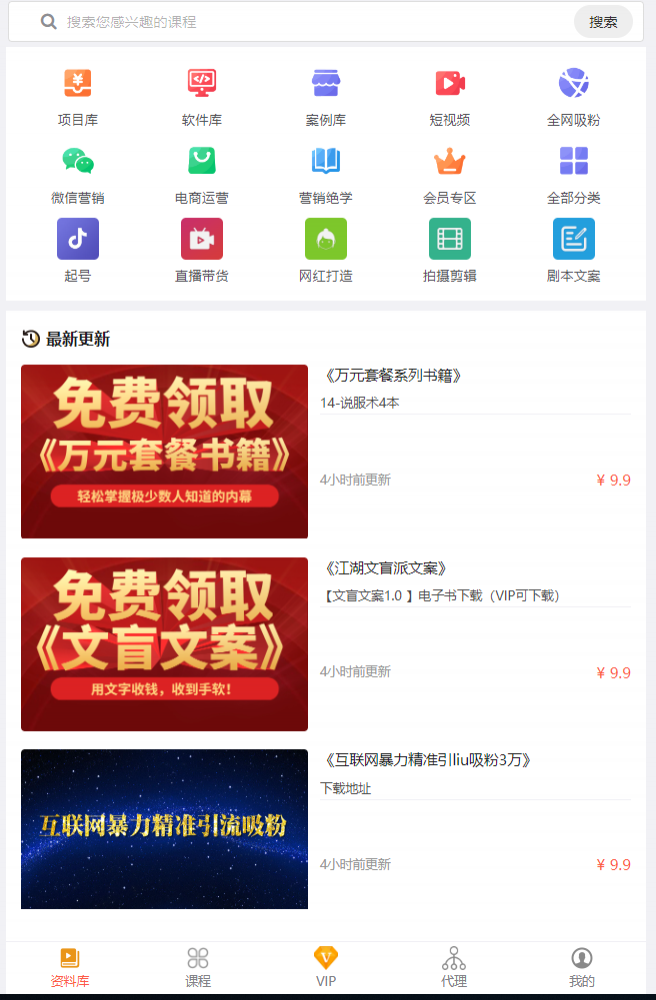
Task: Open 剧本文案 category
Action: (x=574, y=252)
